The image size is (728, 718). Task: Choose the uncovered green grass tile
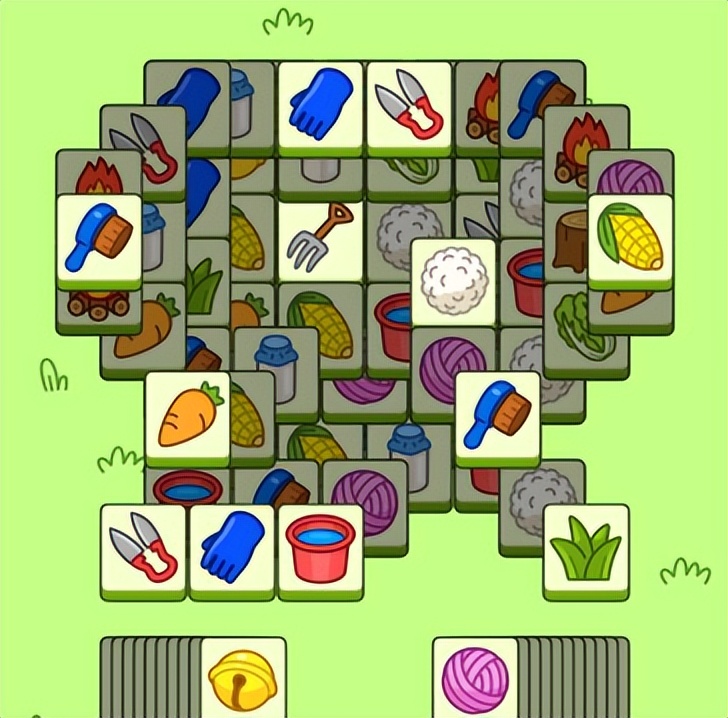585,549
